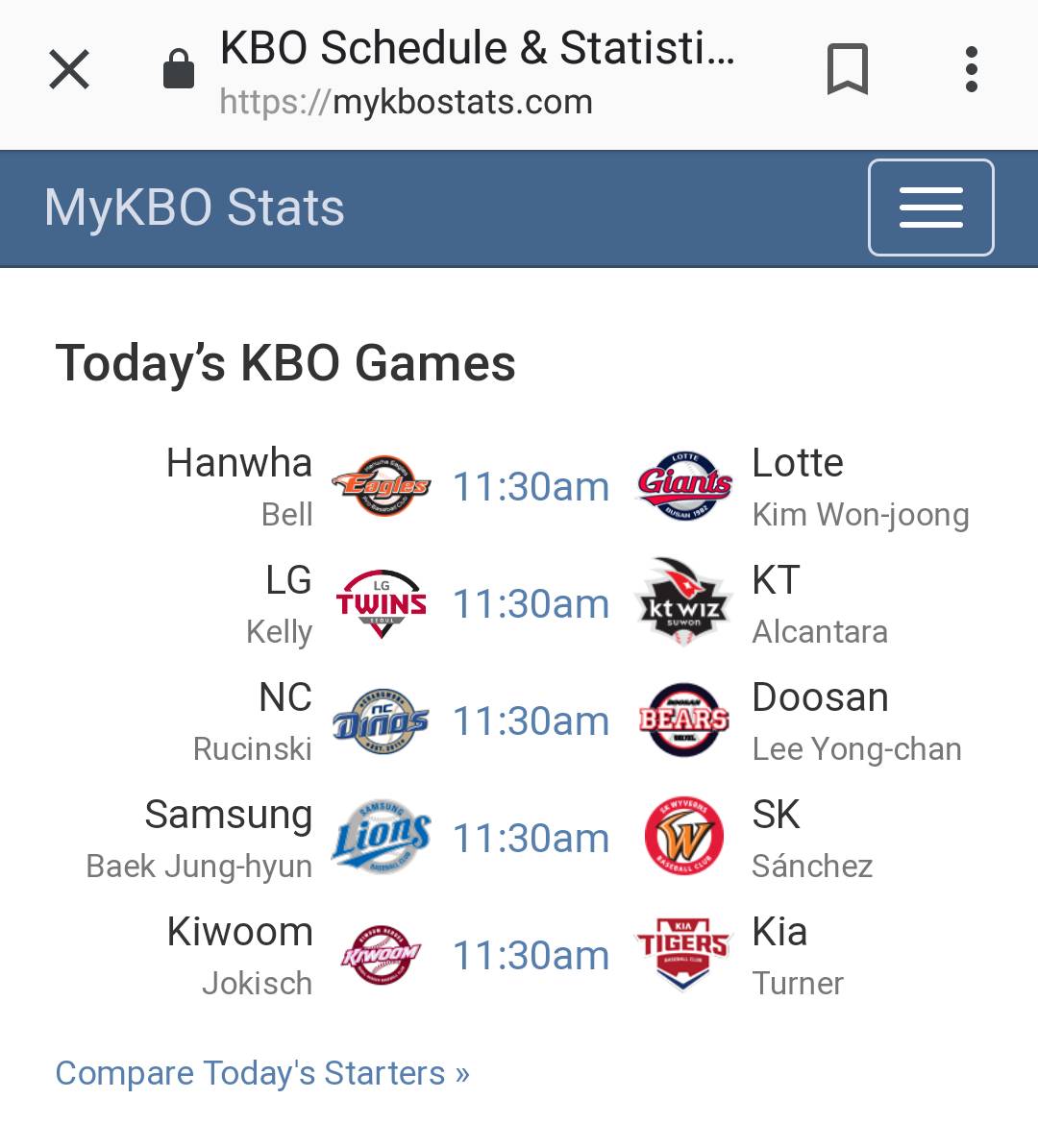Select the SK Wyverns logo
Image resolution: width=1038 pixels, height=1148 pixels.
tap(683, 837)
